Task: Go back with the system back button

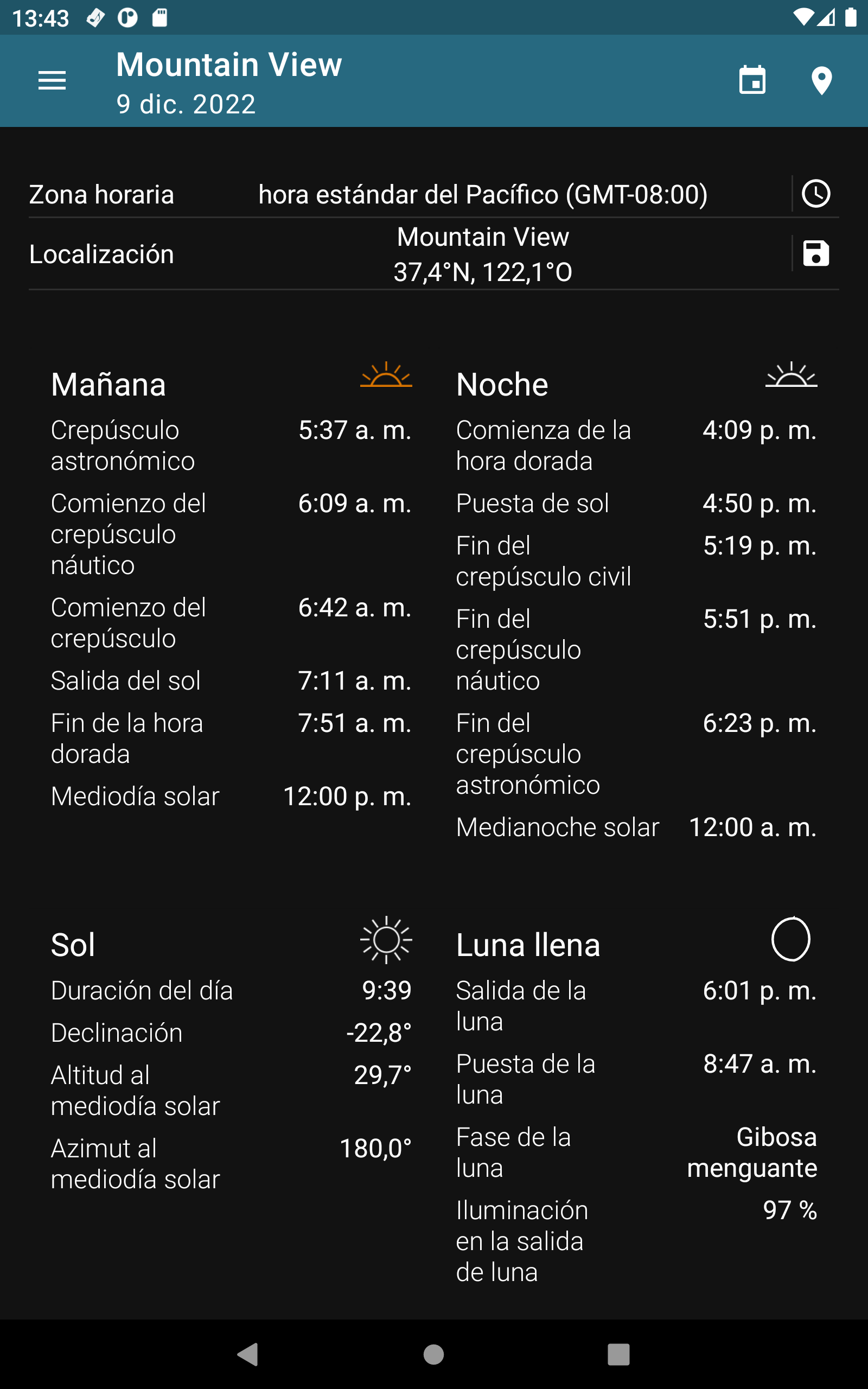Action: pos(248,1355)
